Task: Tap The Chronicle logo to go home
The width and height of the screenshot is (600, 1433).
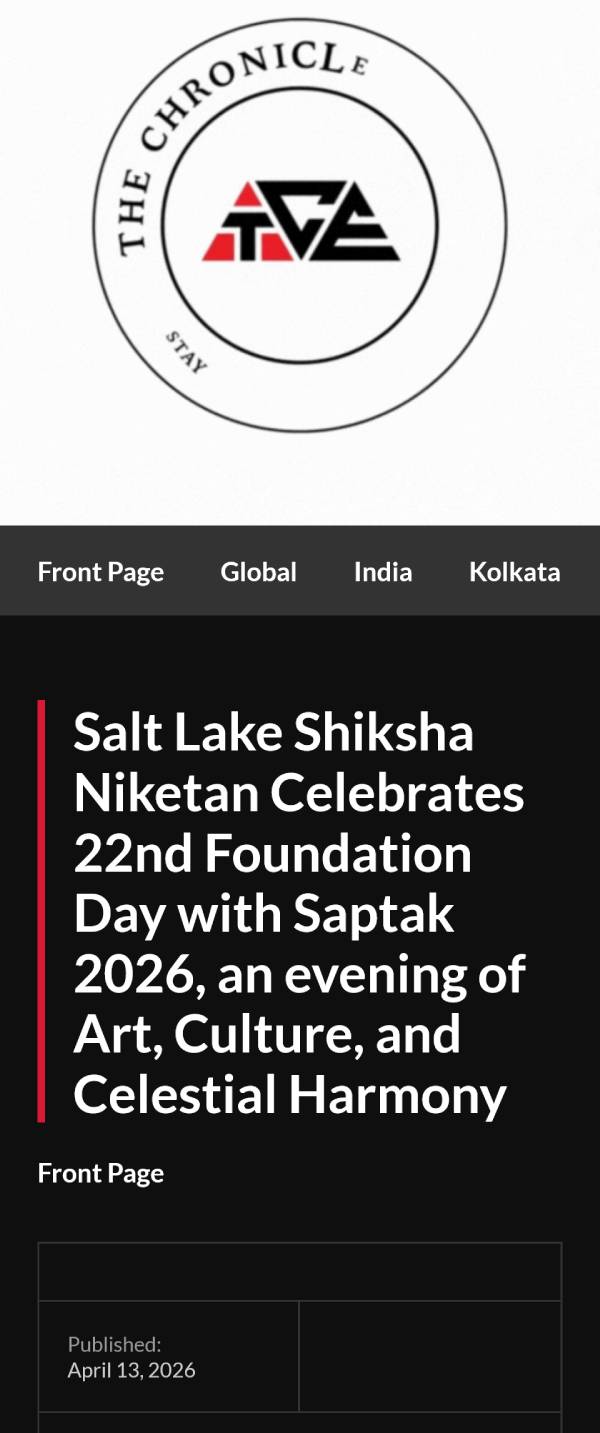Action: 300,225
